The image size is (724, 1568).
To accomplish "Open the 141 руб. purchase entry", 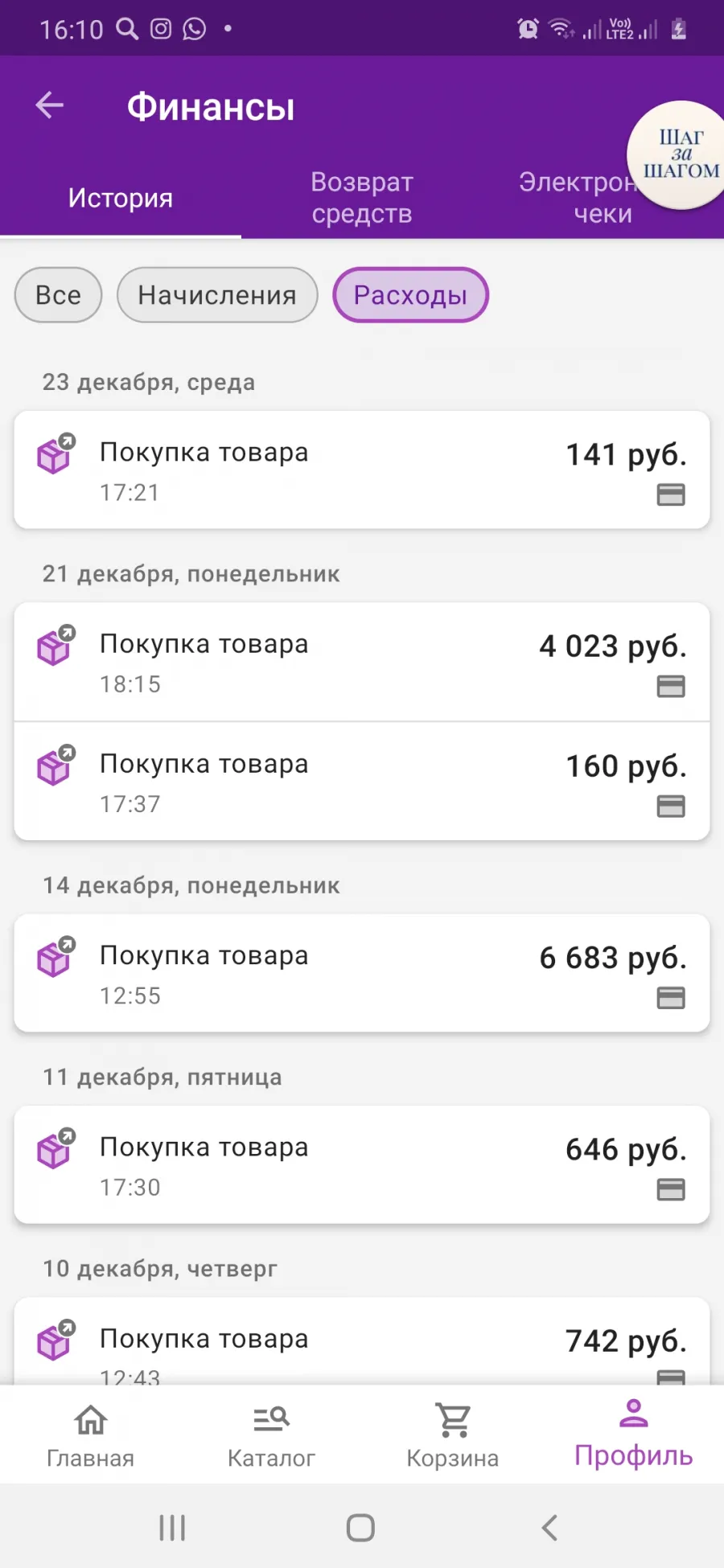I will tap(362, 470).
